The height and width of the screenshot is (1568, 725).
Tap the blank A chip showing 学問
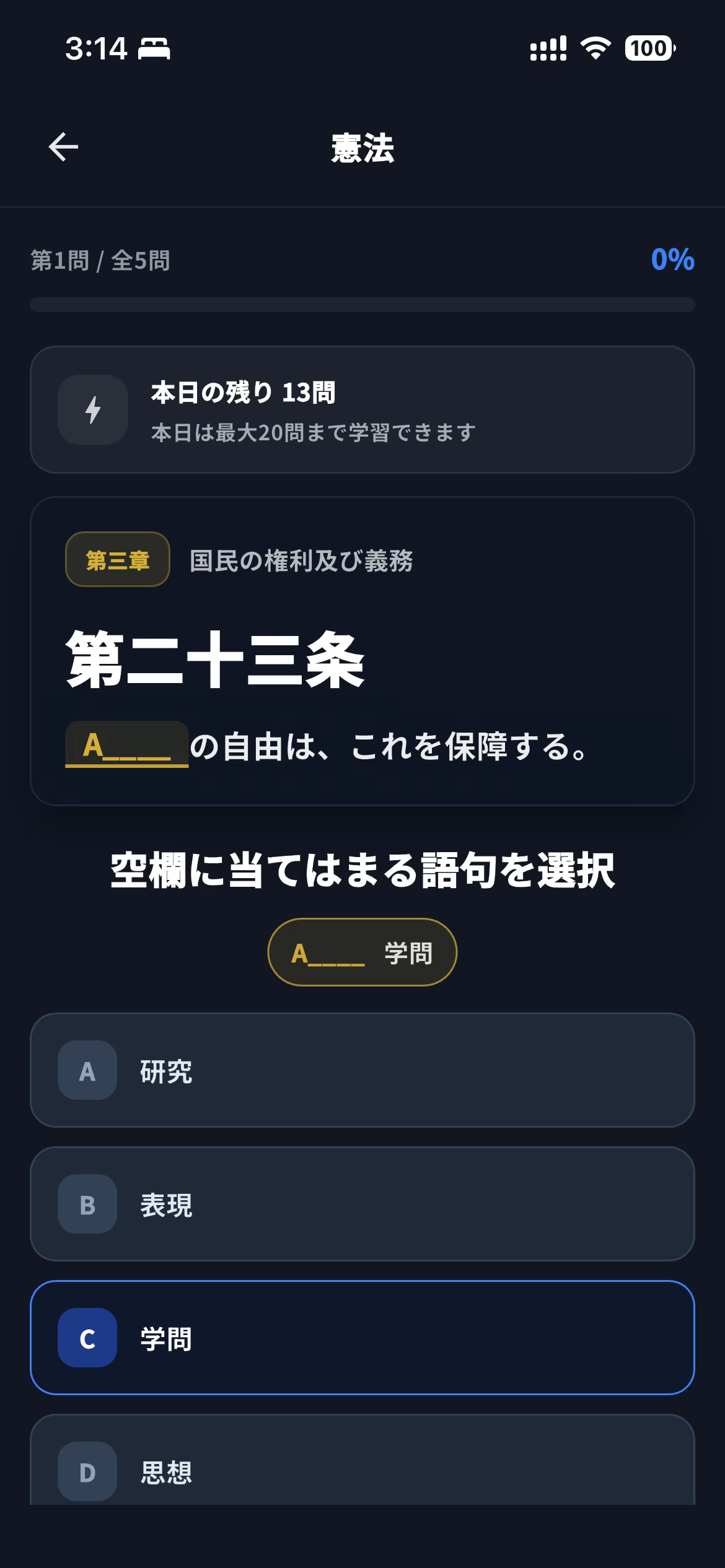[x=362, y=952]
